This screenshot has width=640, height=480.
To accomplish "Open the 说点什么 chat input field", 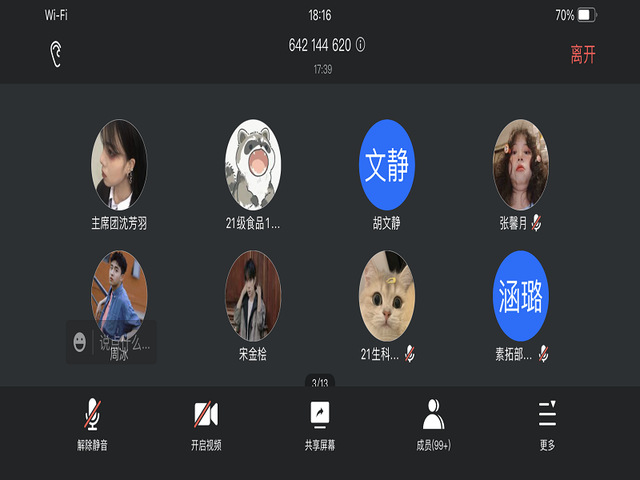I will (125, 342).
